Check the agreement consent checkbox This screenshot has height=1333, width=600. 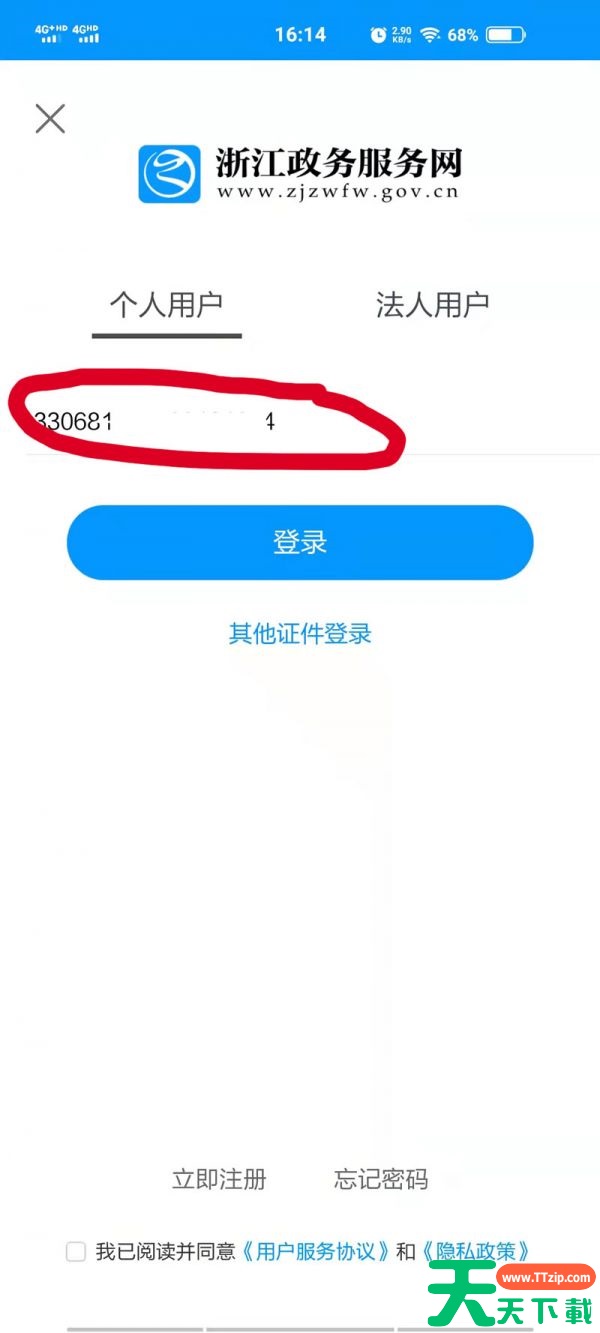76,1251
